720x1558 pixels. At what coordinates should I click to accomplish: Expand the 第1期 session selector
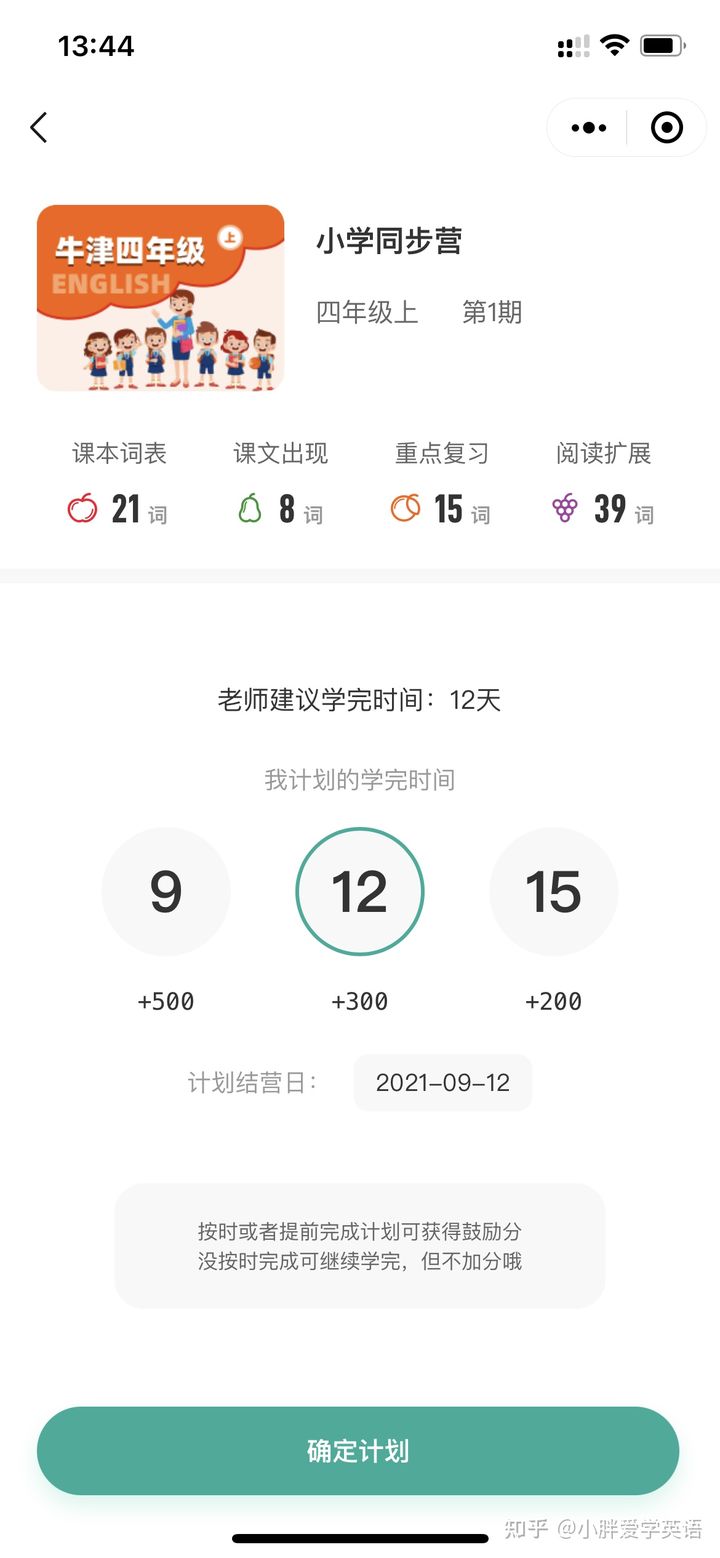(x=490, y=313)
